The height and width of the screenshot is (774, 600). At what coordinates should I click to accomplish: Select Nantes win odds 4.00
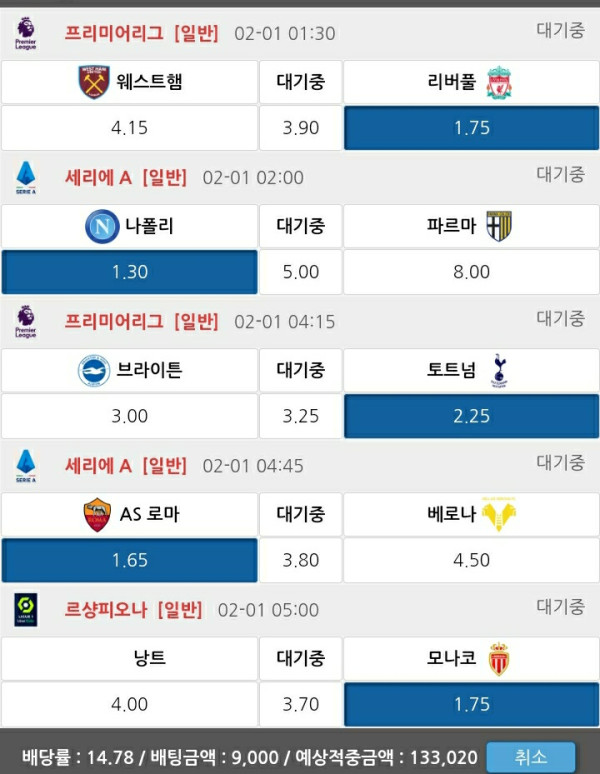coord(130,704)
